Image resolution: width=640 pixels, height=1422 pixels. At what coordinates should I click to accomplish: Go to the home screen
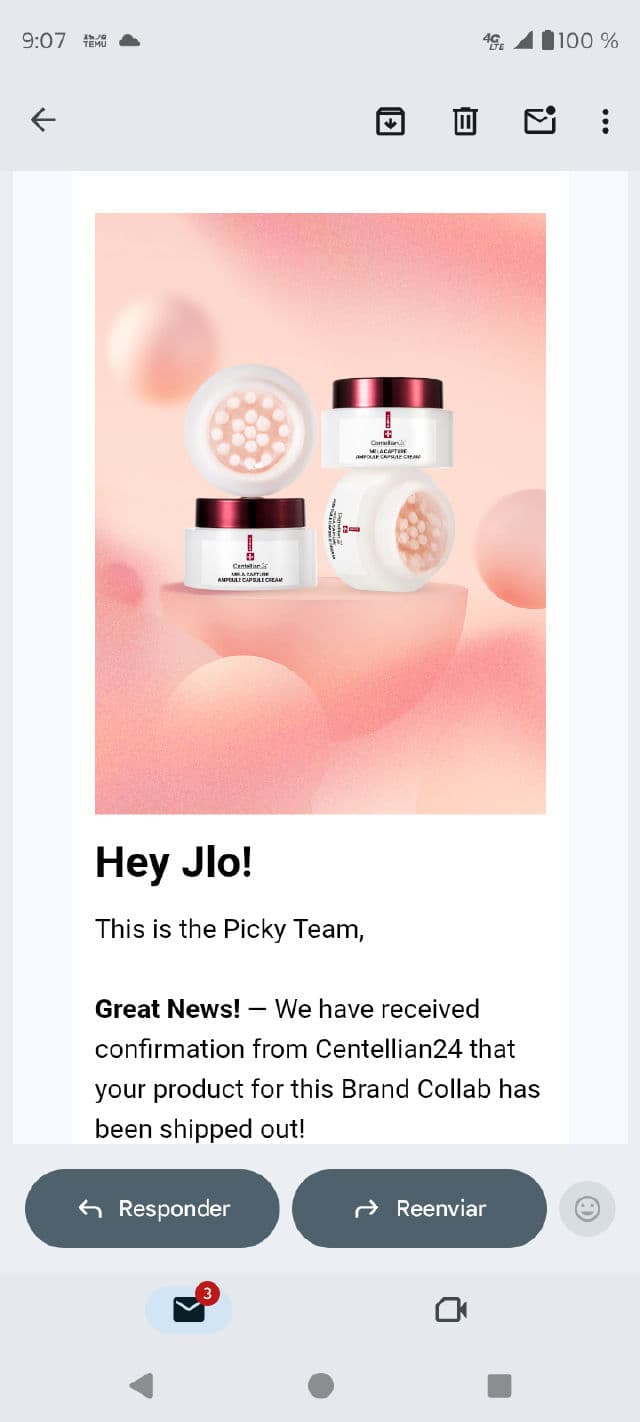pyautogui.click(x=320, y=1385)
